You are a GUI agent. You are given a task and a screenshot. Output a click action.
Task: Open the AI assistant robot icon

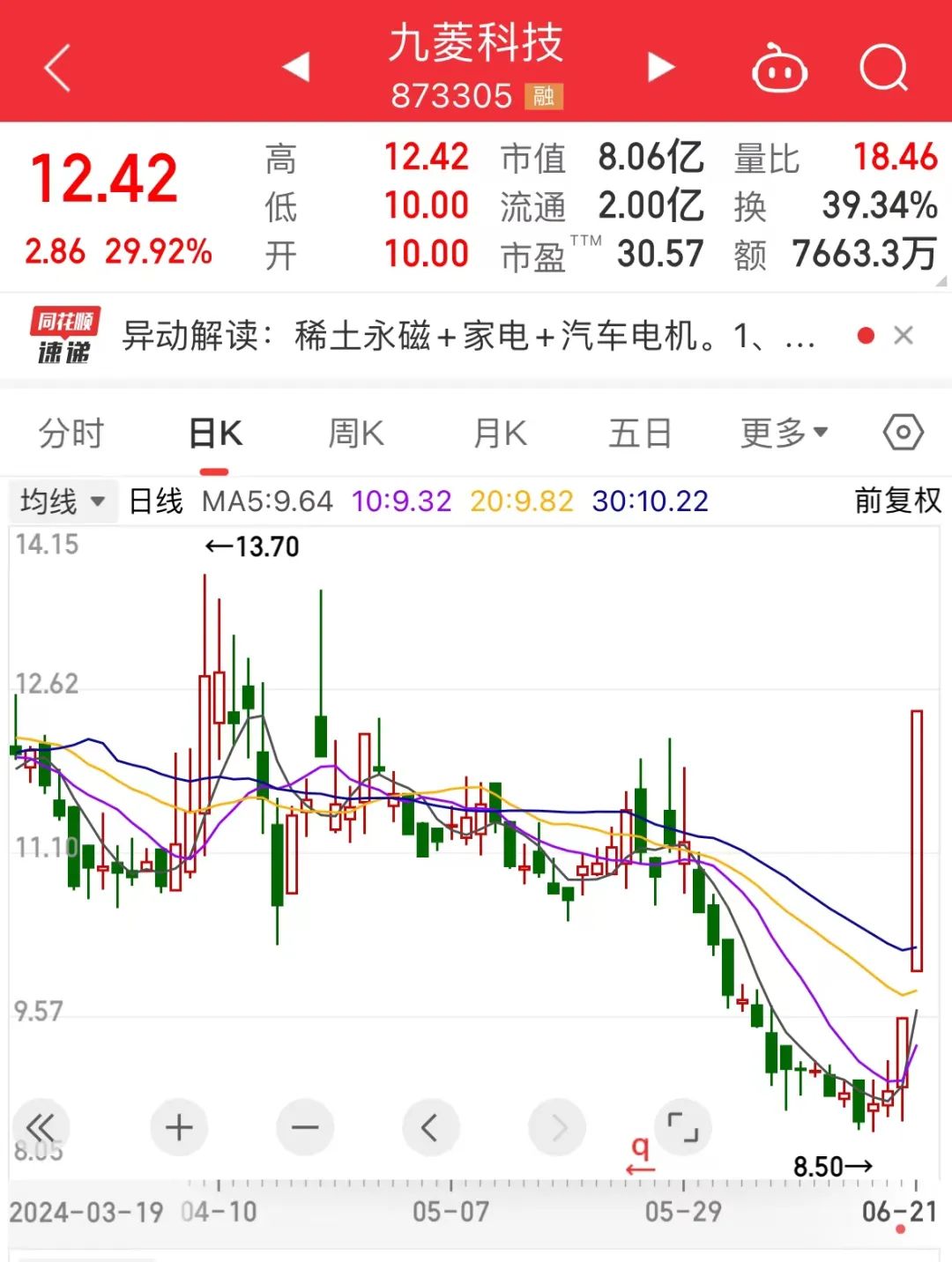click(x=779, y=69)
